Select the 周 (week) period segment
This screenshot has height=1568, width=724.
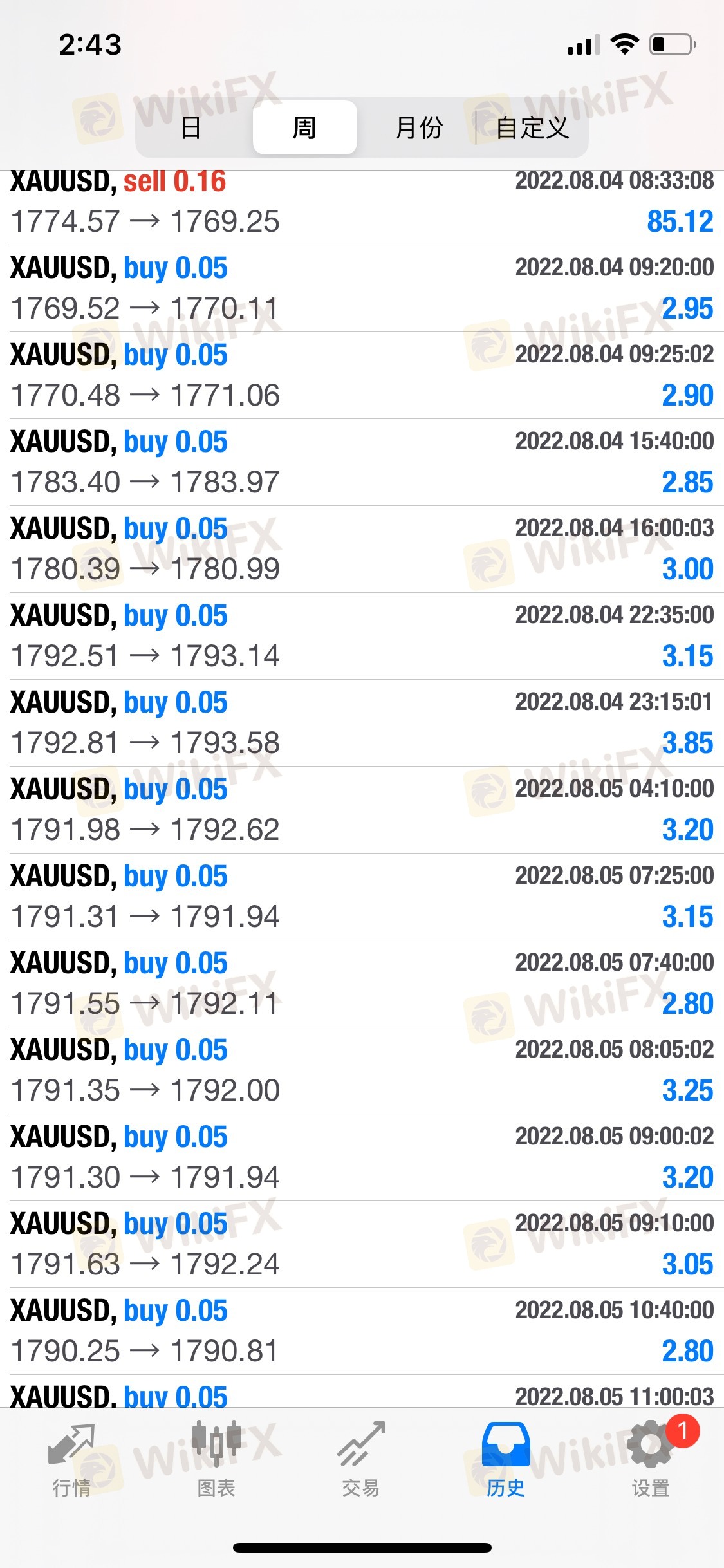pos(304,127)
